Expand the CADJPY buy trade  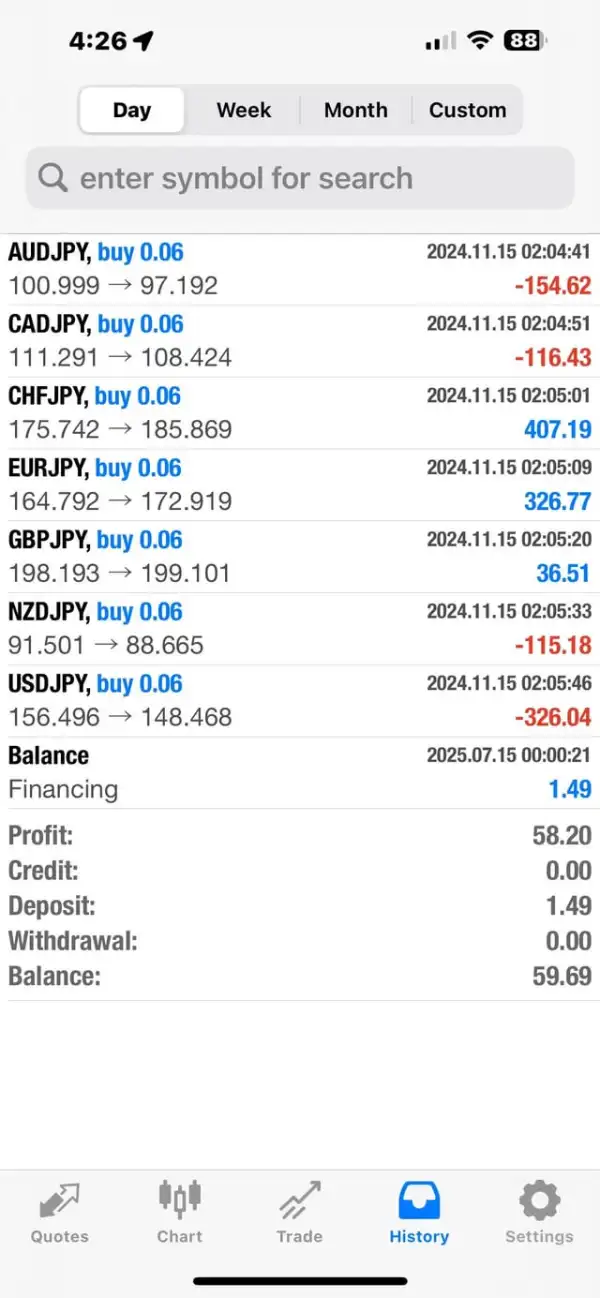coord(300,341)
